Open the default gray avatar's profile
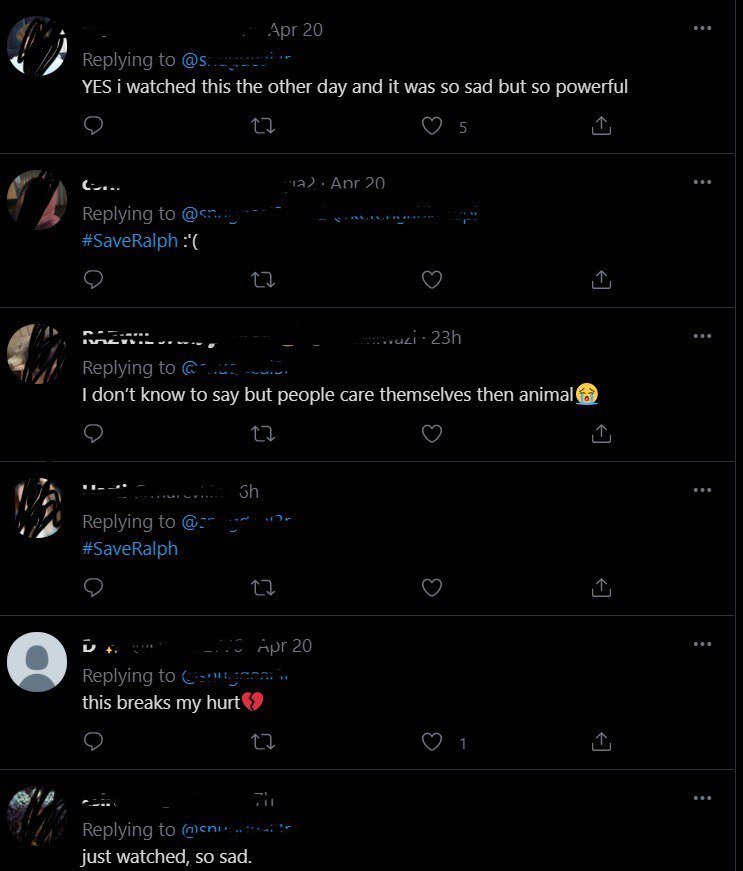 (x=37, y=662)
